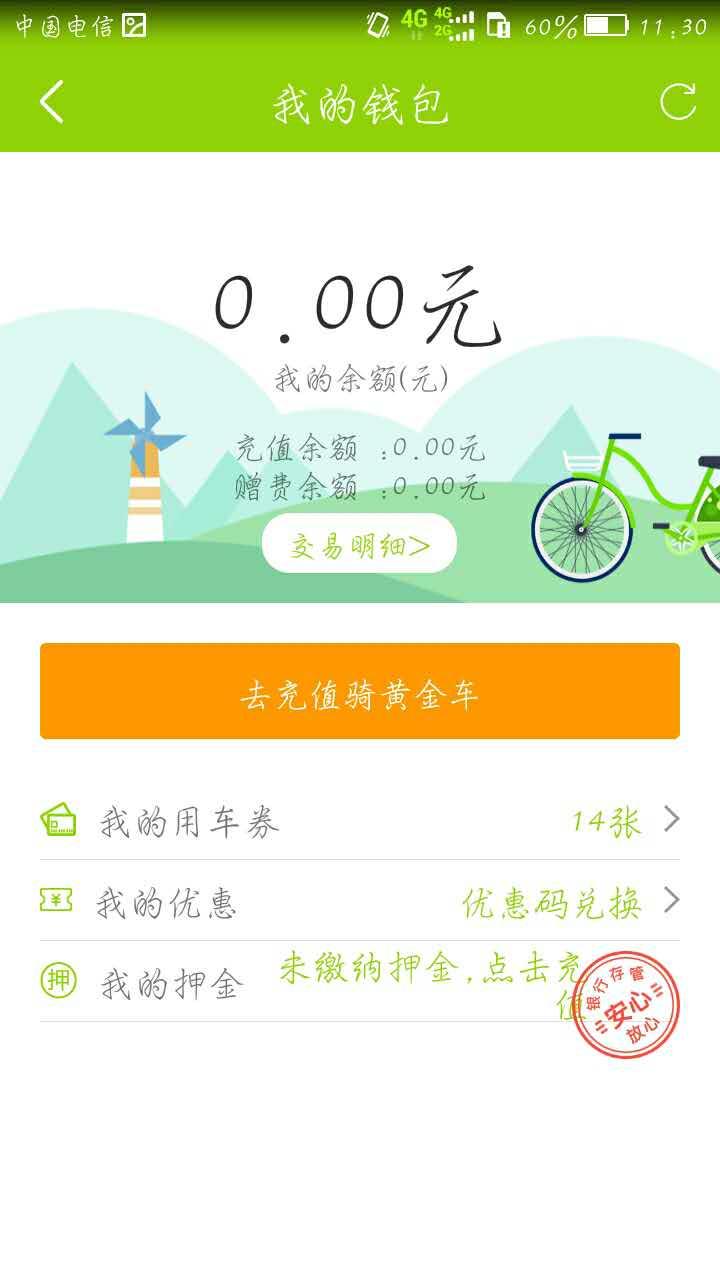Select the 我的用车券 list row
Viewport: 720px width, 1280px height.
point(200,820)
